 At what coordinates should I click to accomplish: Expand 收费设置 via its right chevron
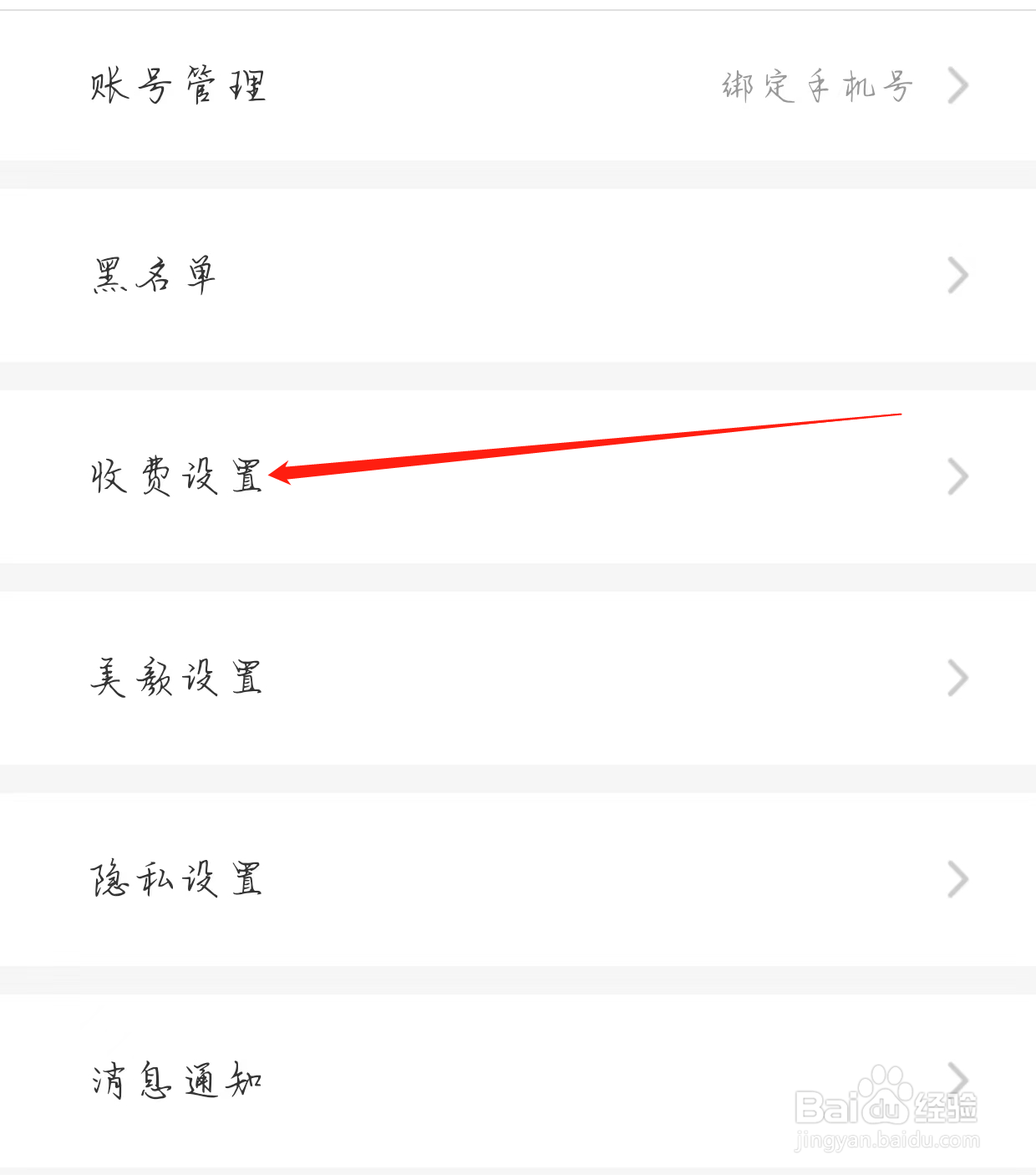(957, 477)
